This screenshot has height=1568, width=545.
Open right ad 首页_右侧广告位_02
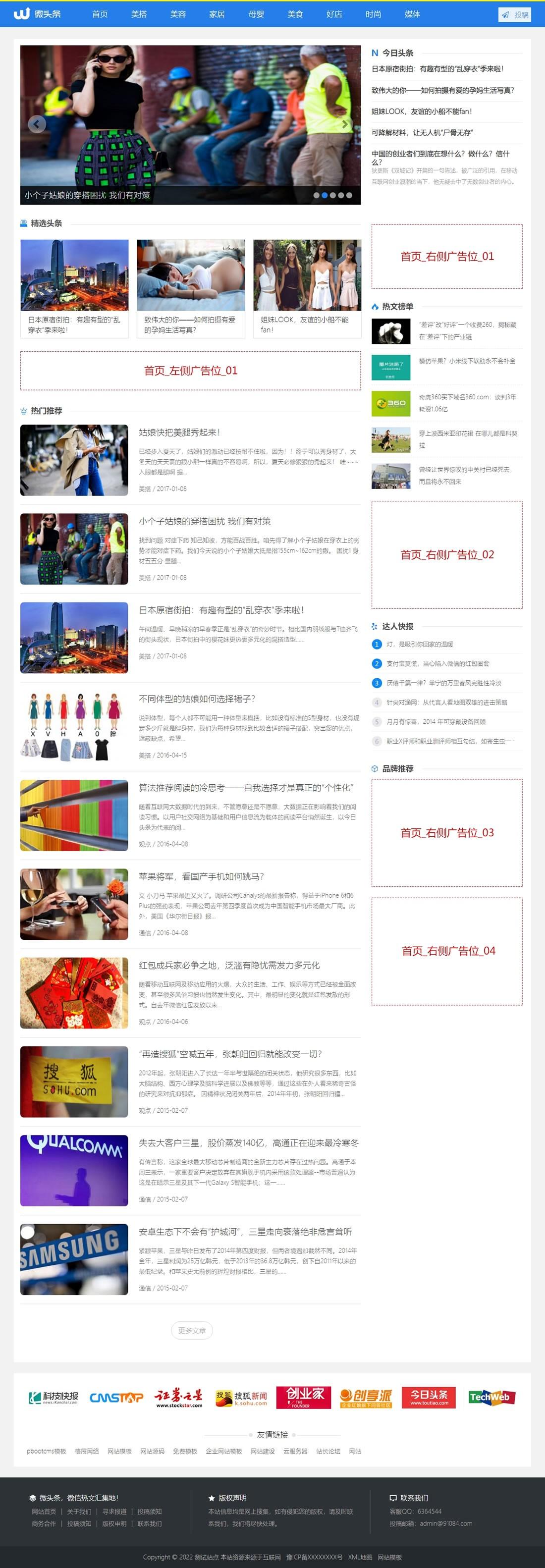coord(447,554)
